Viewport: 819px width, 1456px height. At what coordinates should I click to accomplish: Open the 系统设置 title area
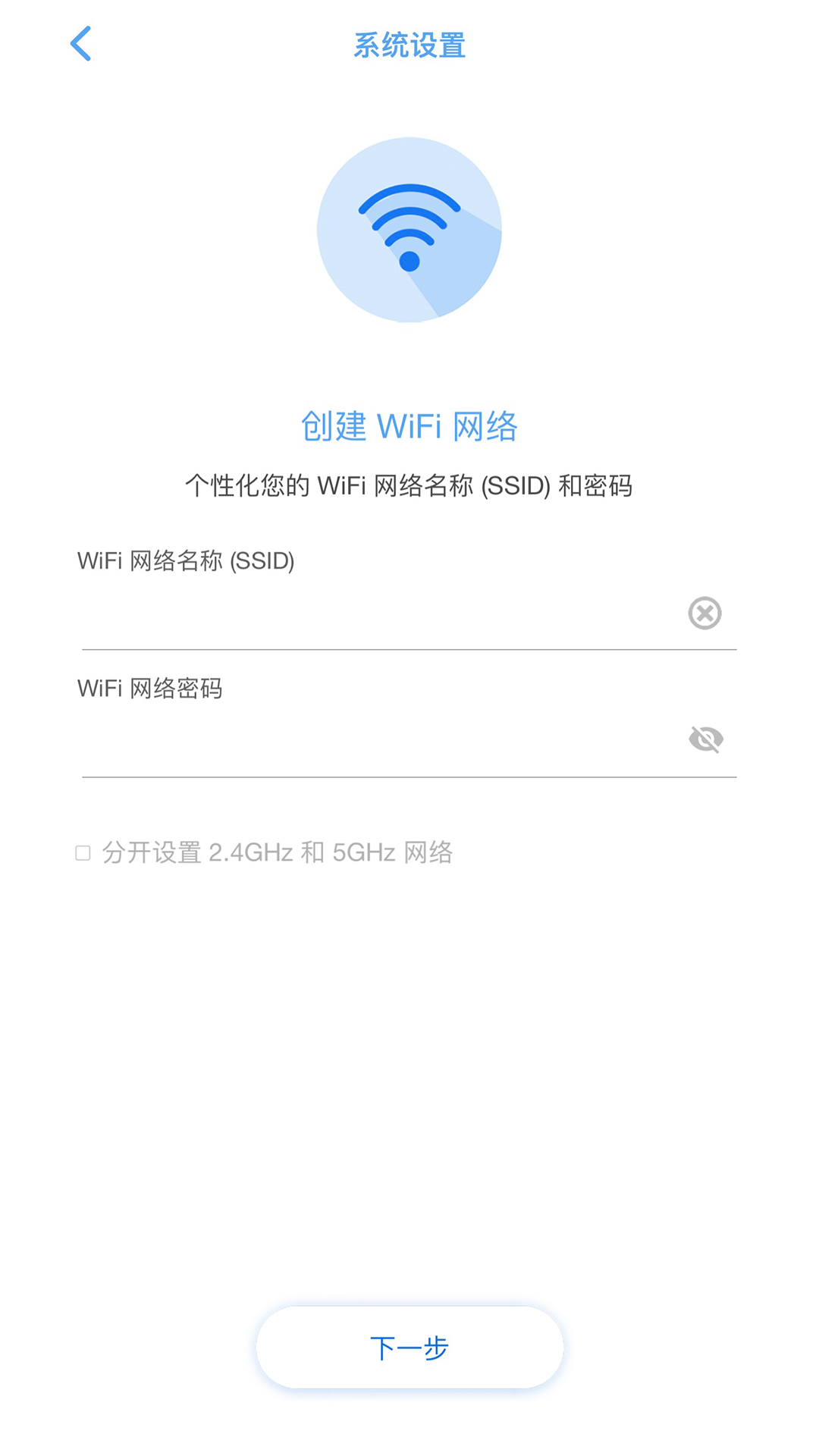point(409,45)
